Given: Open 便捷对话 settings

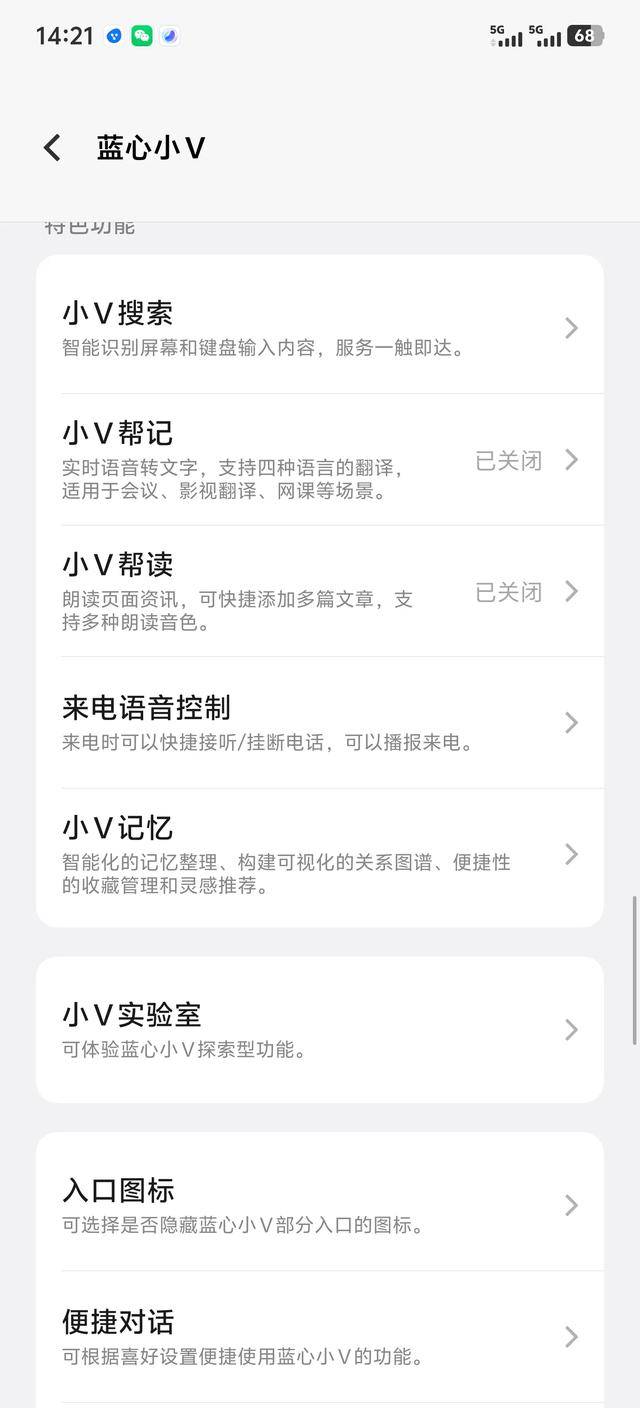Looking at the screenshot, I should coord(320,1337).
